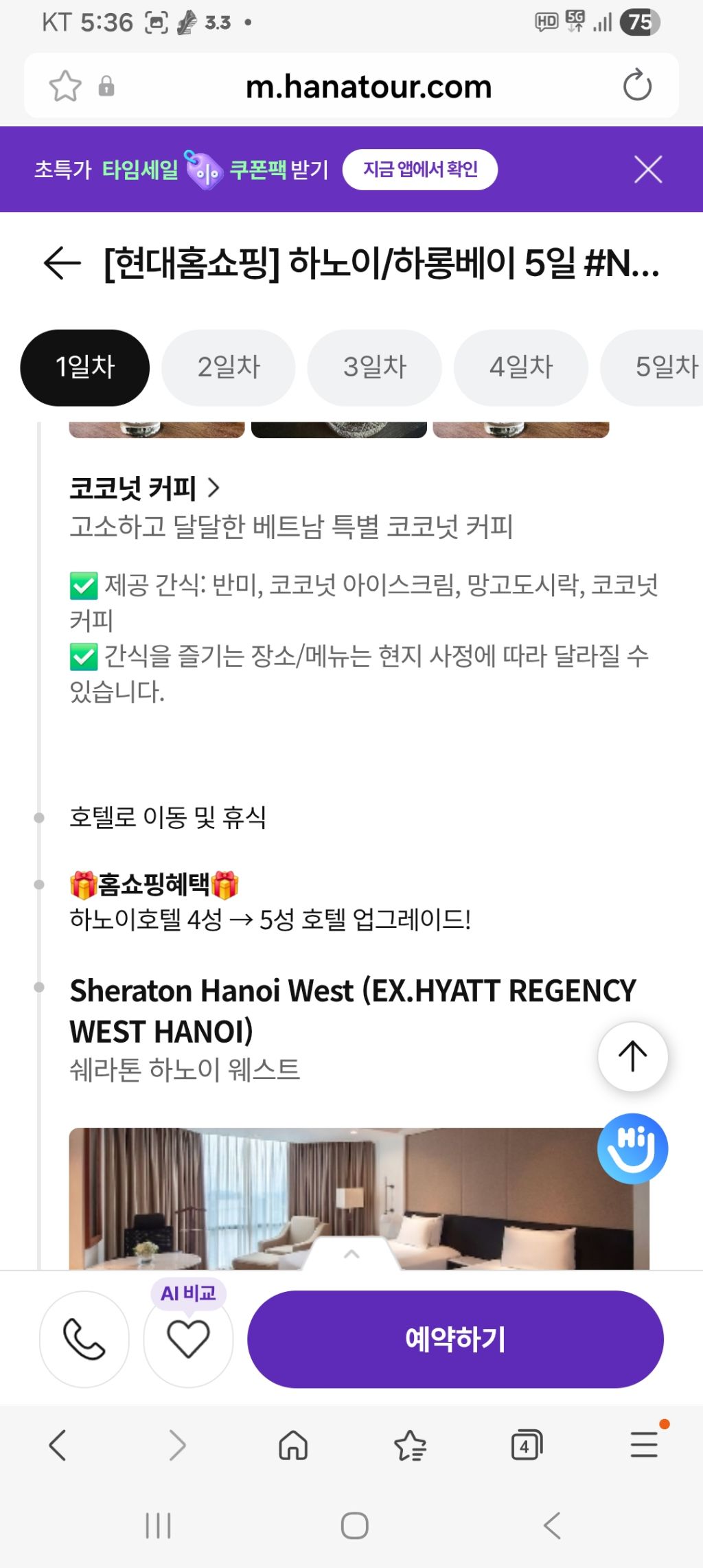The image size is (703, 1568).
Task: Jump back to the top of the page
Action: [x=632, y=1056]
